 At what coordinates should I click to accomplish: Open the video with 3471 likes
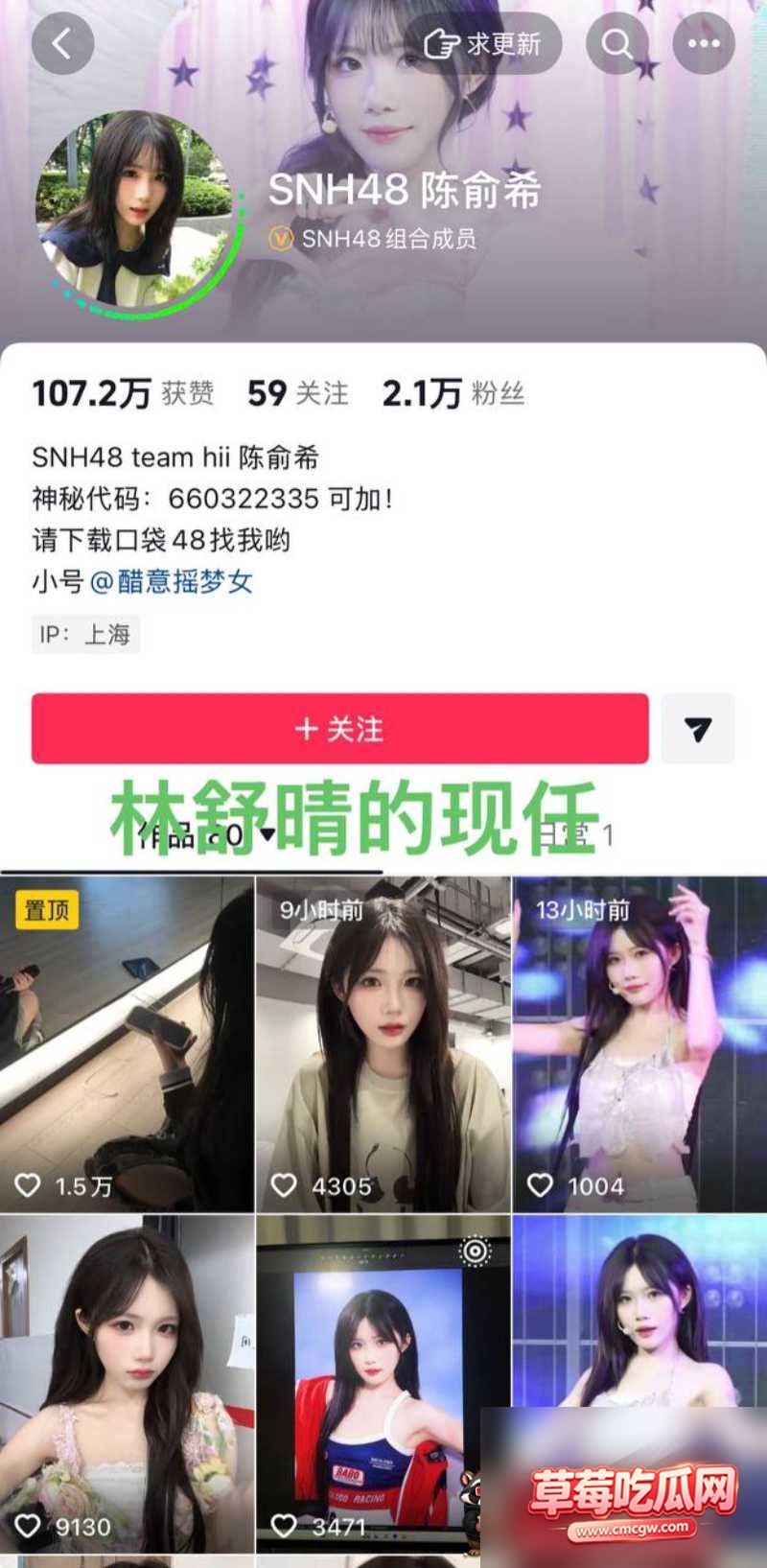[383, 1384]
